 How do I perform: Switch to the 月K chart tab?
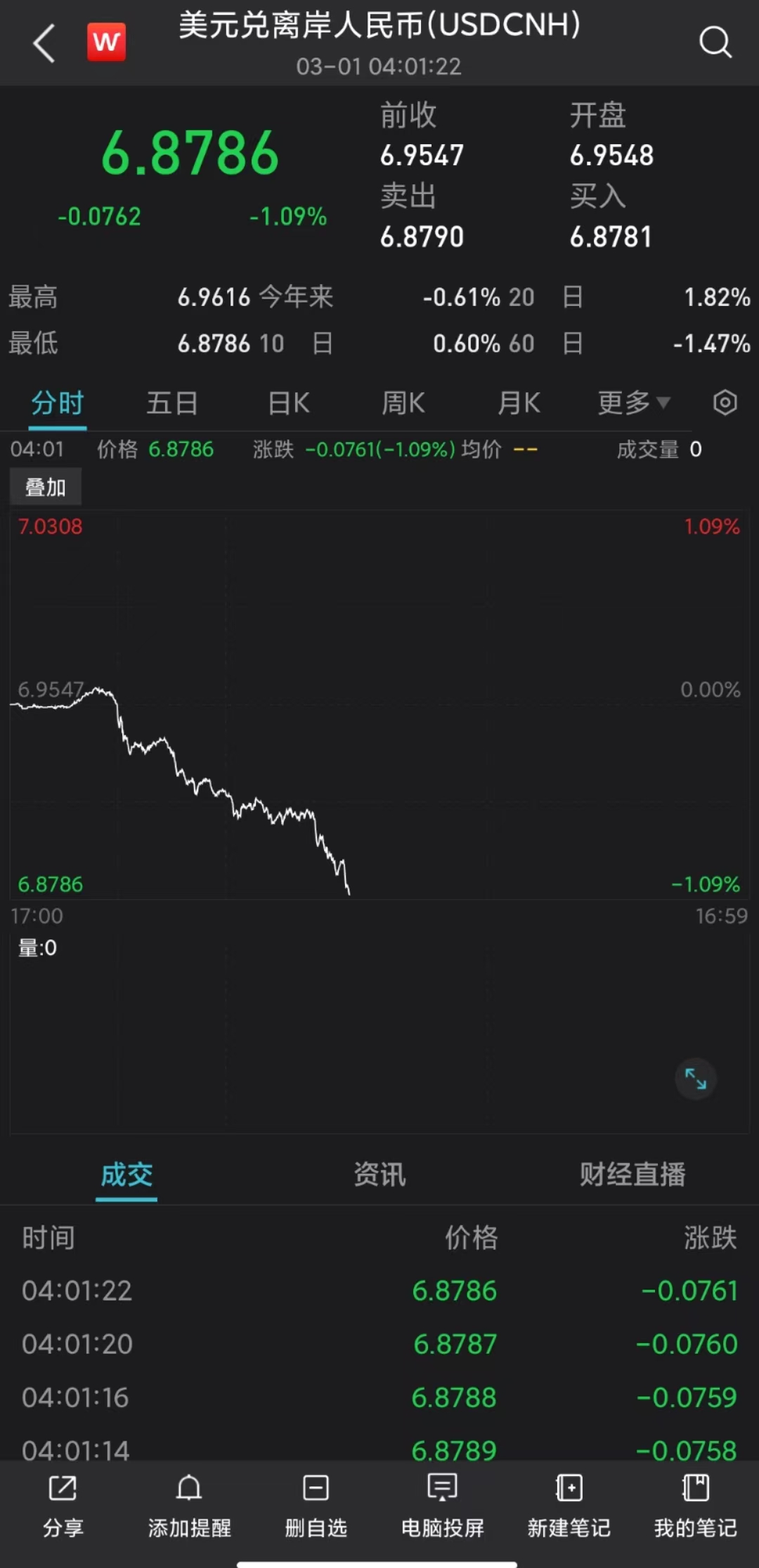coord(519,403)
